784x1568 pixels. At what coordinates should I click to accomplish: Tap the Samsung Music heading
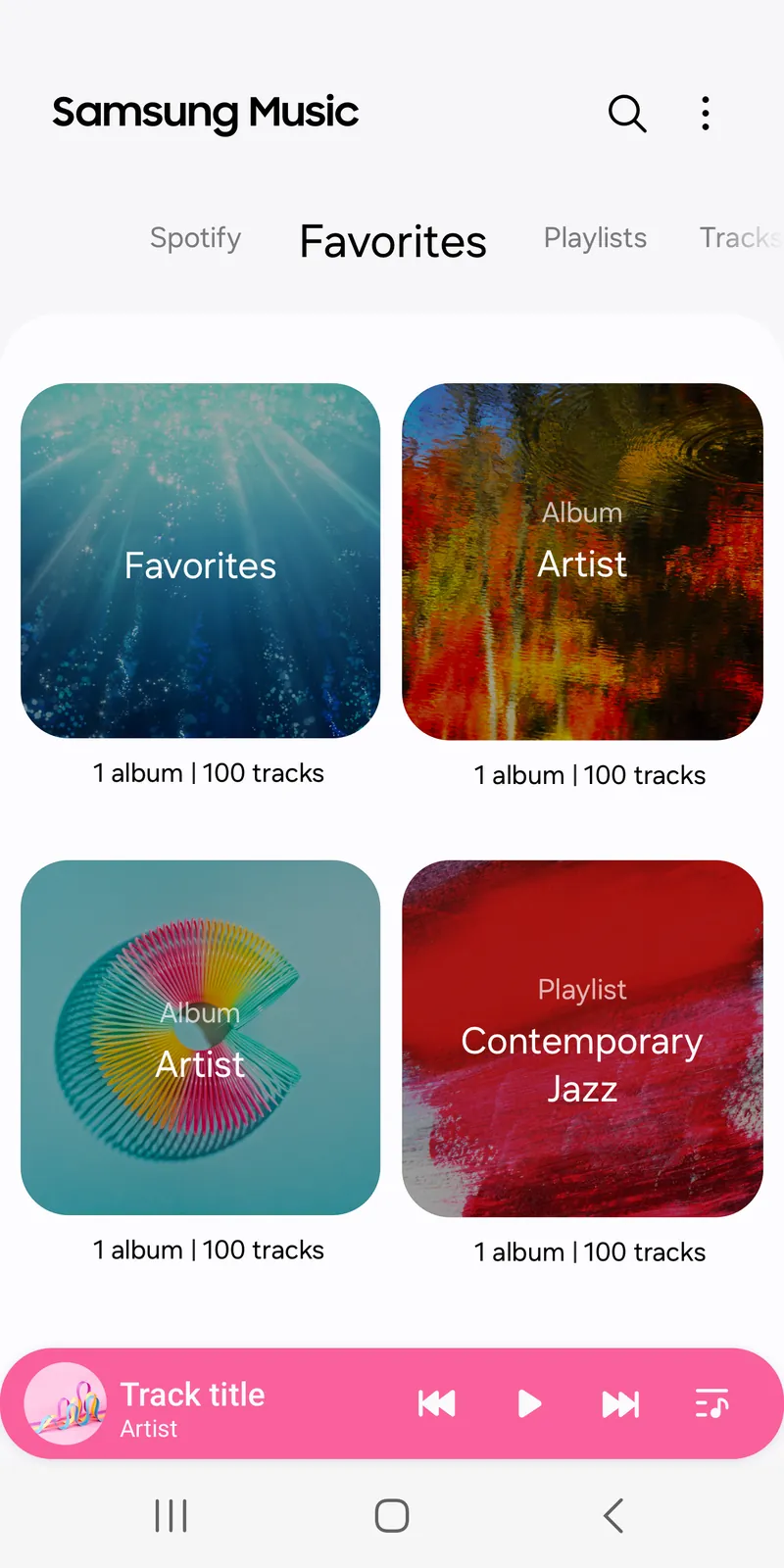[205, 113]
